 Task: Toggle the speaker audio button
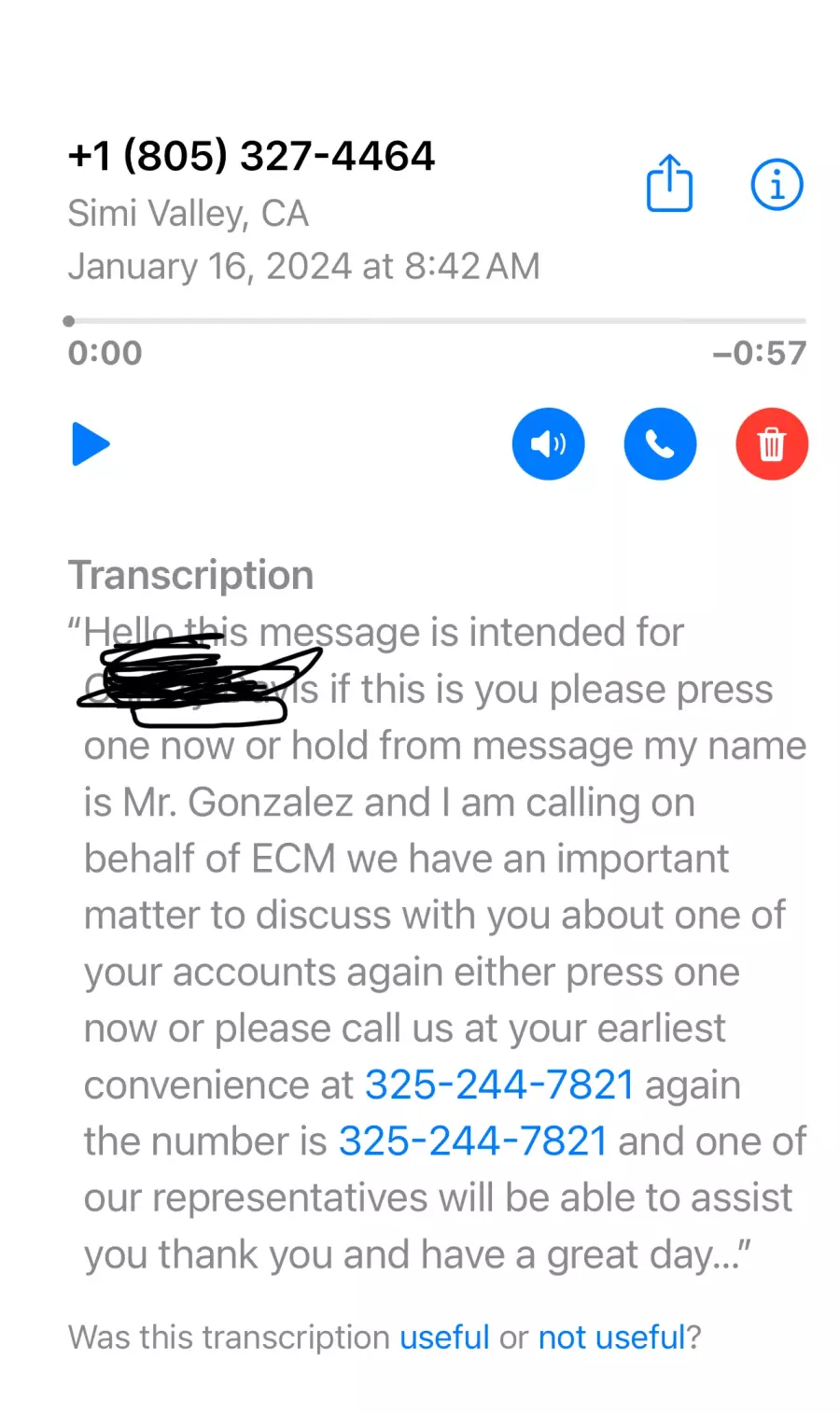click(548, 444)
